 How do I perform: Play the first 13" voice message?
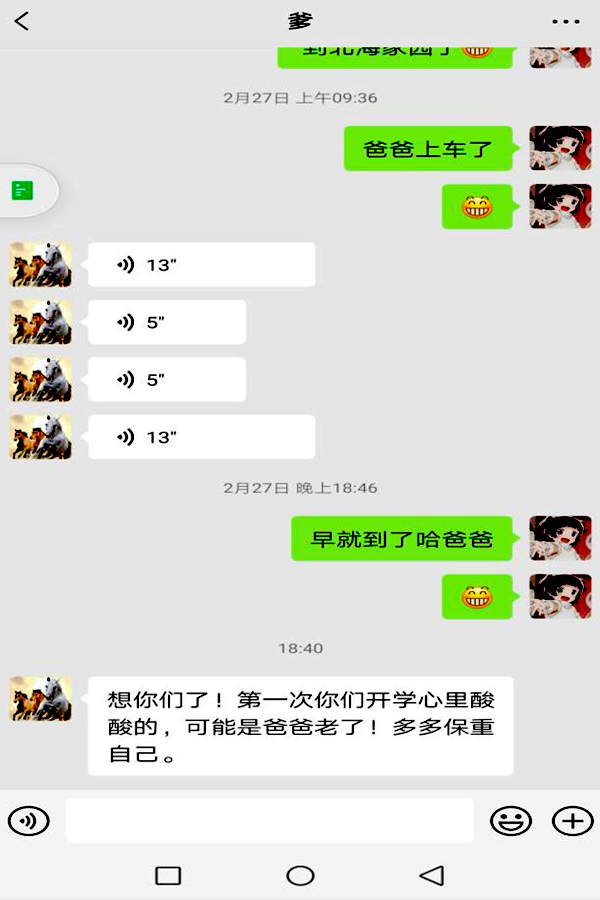click(x=201, y=265)
